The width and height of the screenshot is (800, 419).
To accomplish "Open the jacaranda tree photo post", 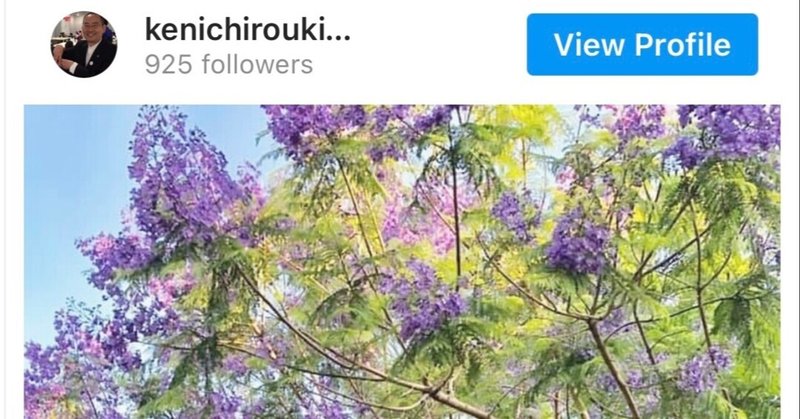I will pyautogui.click(x=400, y=262).
